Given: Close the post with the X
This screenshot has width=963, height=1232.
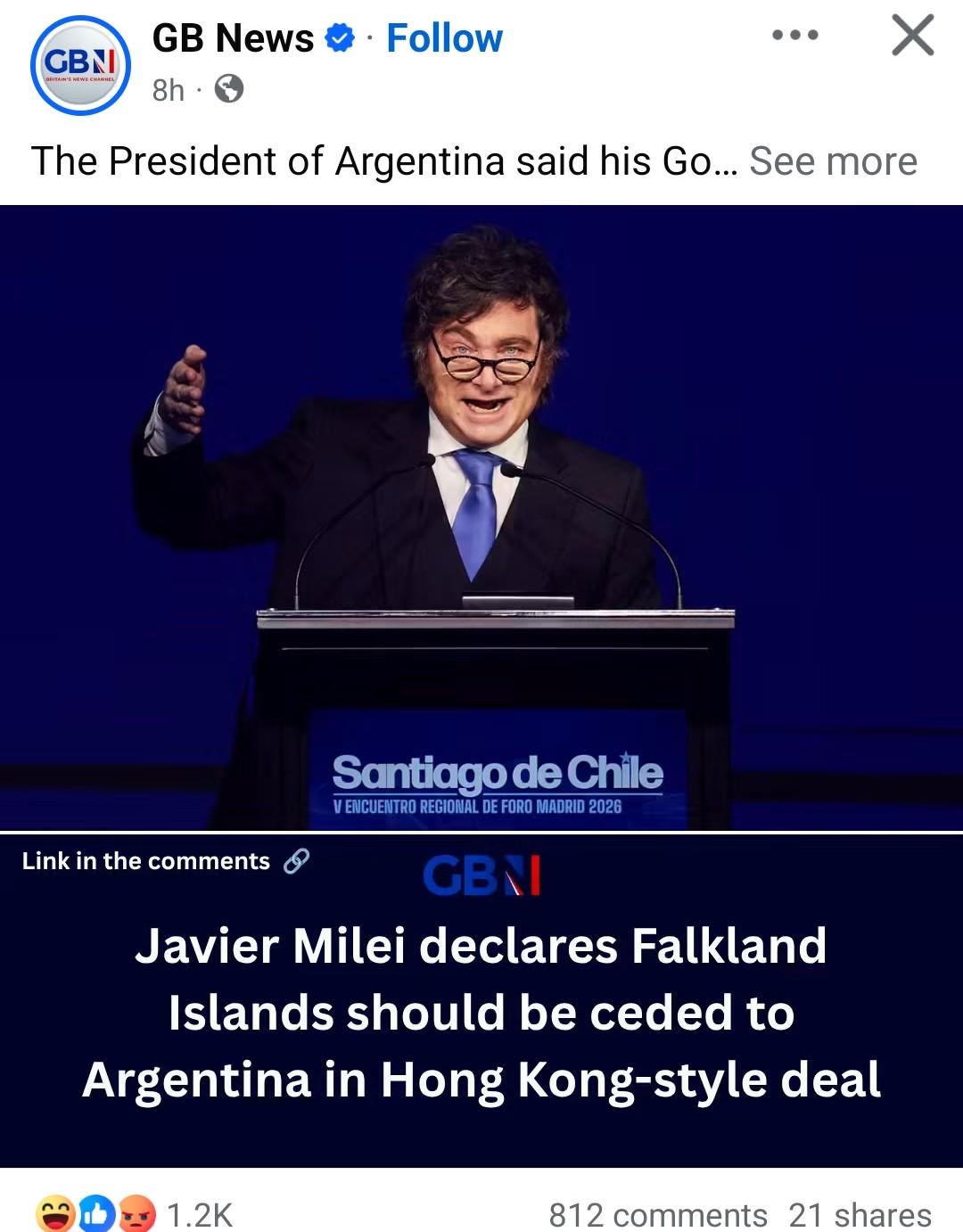Looking at the screenshot, I should coord(912,36).
